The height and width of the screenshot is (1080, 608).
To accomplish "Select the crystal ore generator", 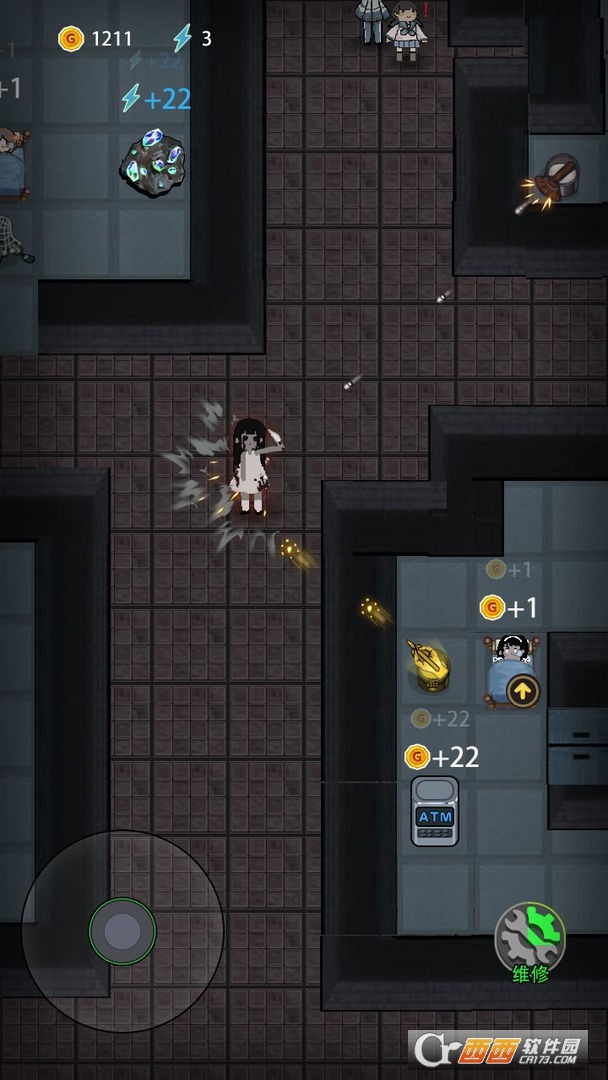I will pos(153,163).
